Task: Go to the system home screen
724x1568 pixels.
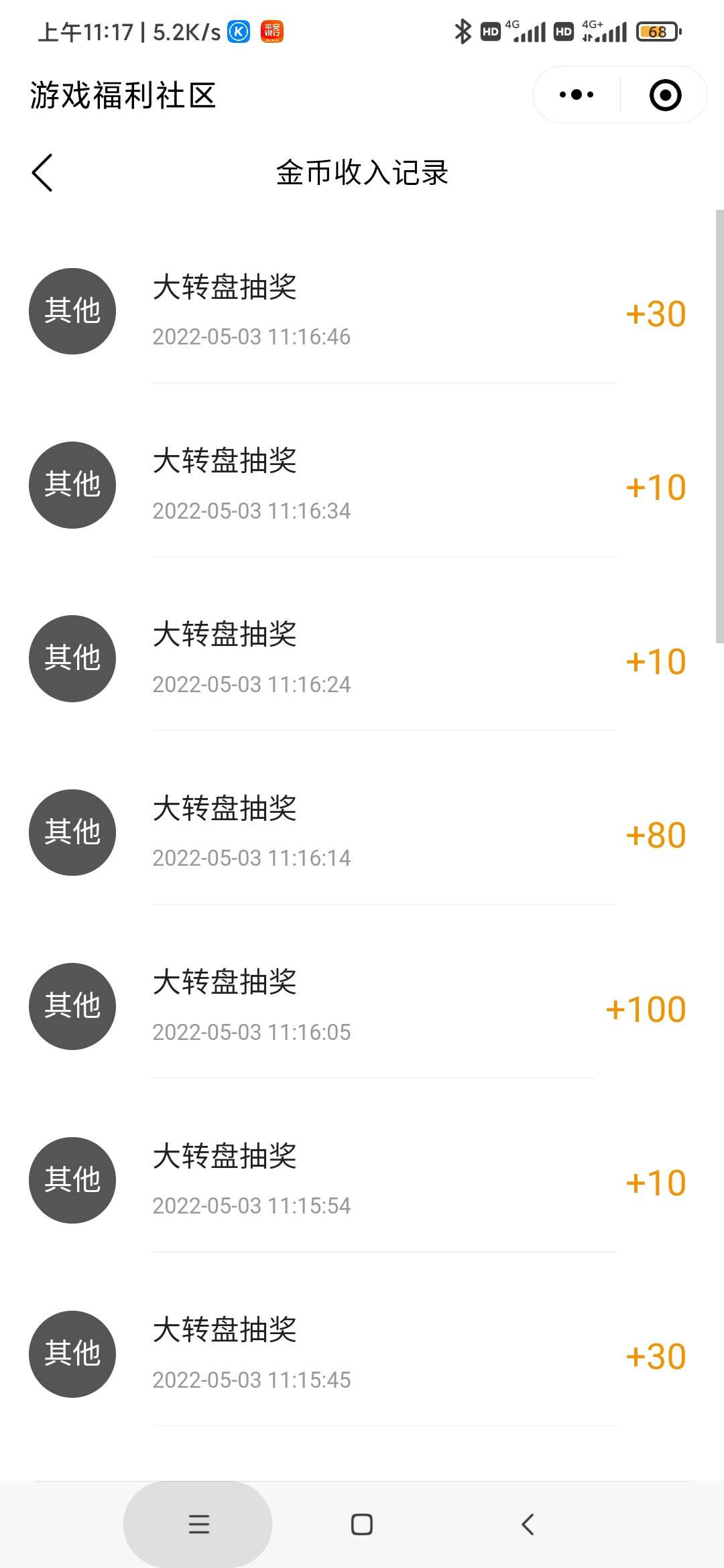Action: 362,1524
